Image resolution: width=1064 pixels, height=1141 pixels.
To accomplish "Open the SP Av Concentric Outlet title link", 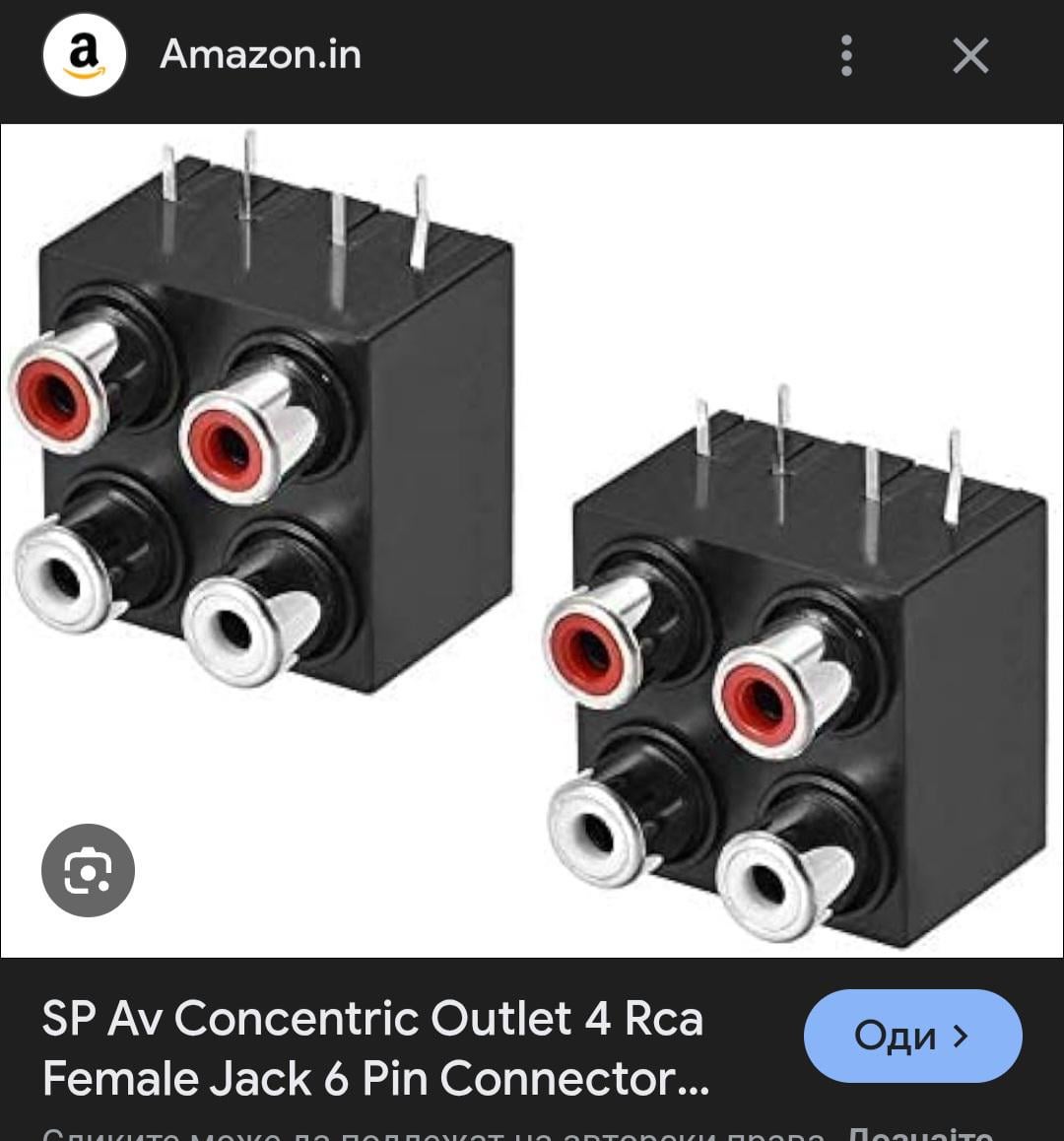I will coord(374,1048).
